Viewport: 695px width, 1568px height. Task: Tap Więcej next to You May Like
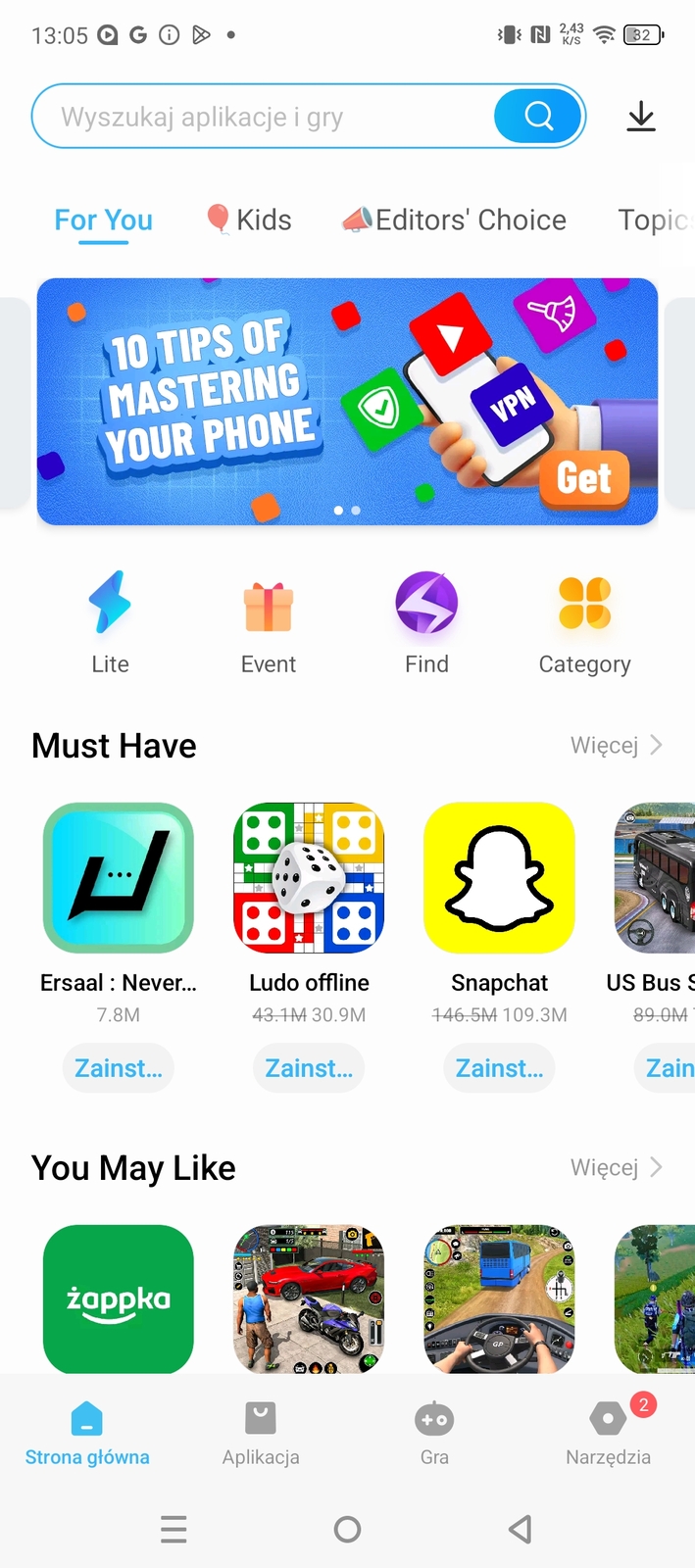[617, 1167]
